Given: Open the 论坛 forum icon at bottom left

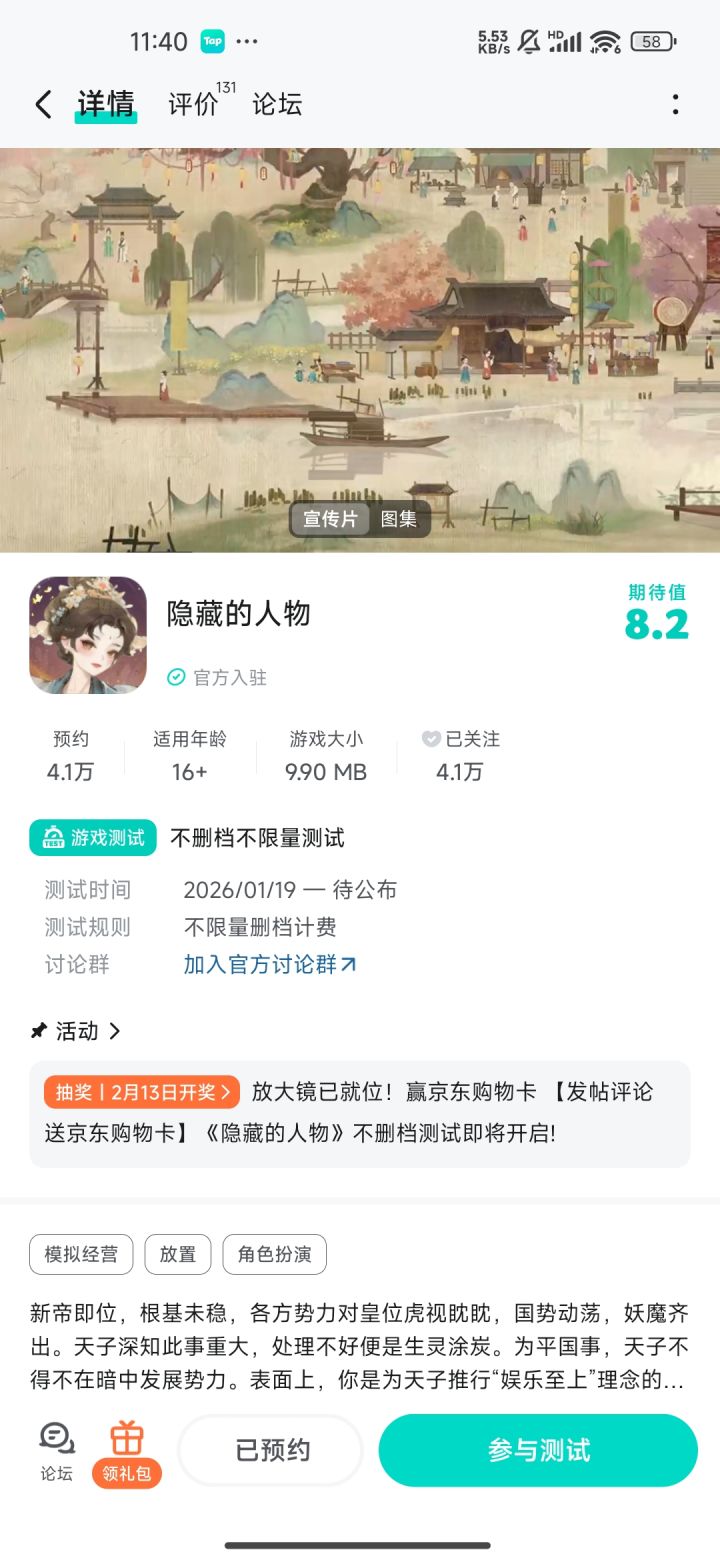Looking at the screenshot, I should [57, 1448].
